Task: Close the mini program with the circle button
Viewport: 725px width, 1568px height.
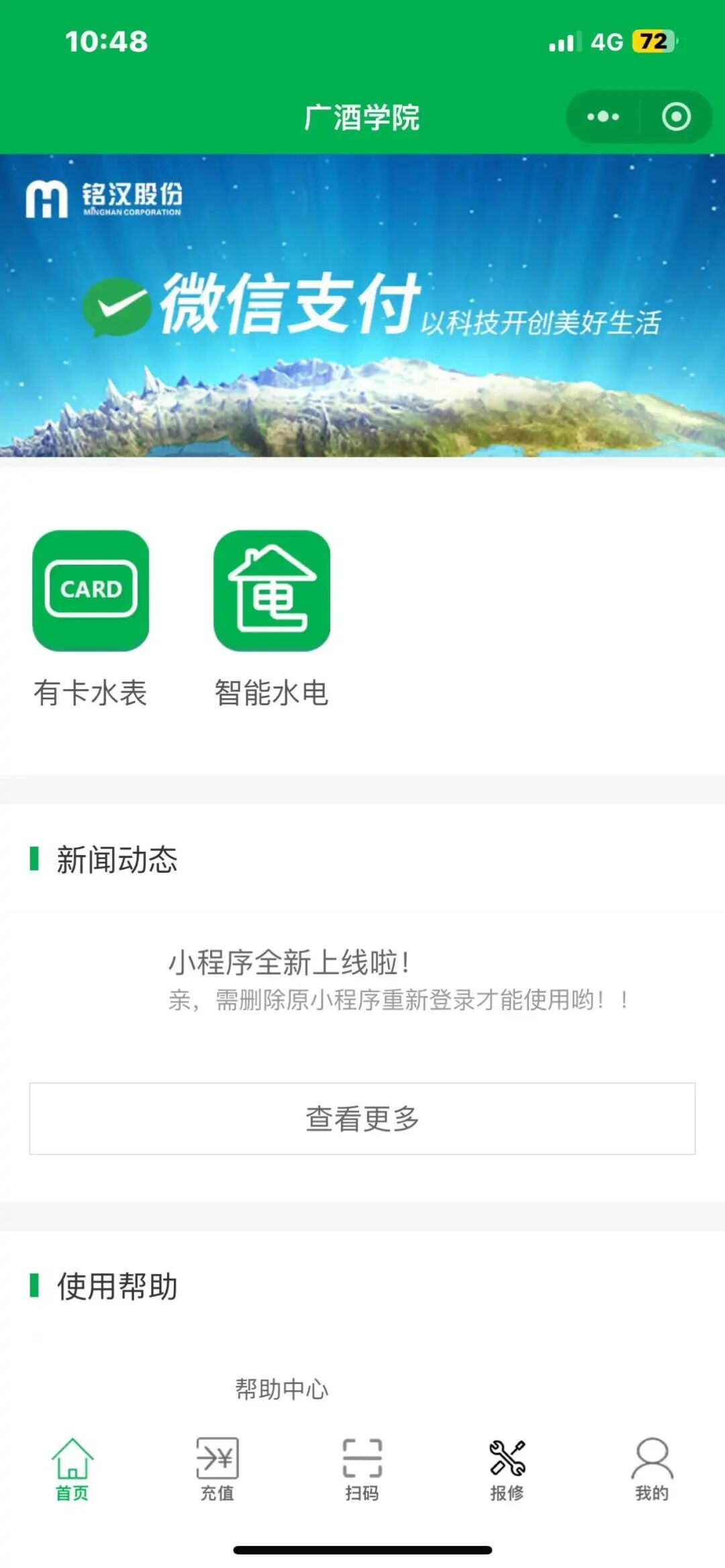Action: tap(676, 117)
